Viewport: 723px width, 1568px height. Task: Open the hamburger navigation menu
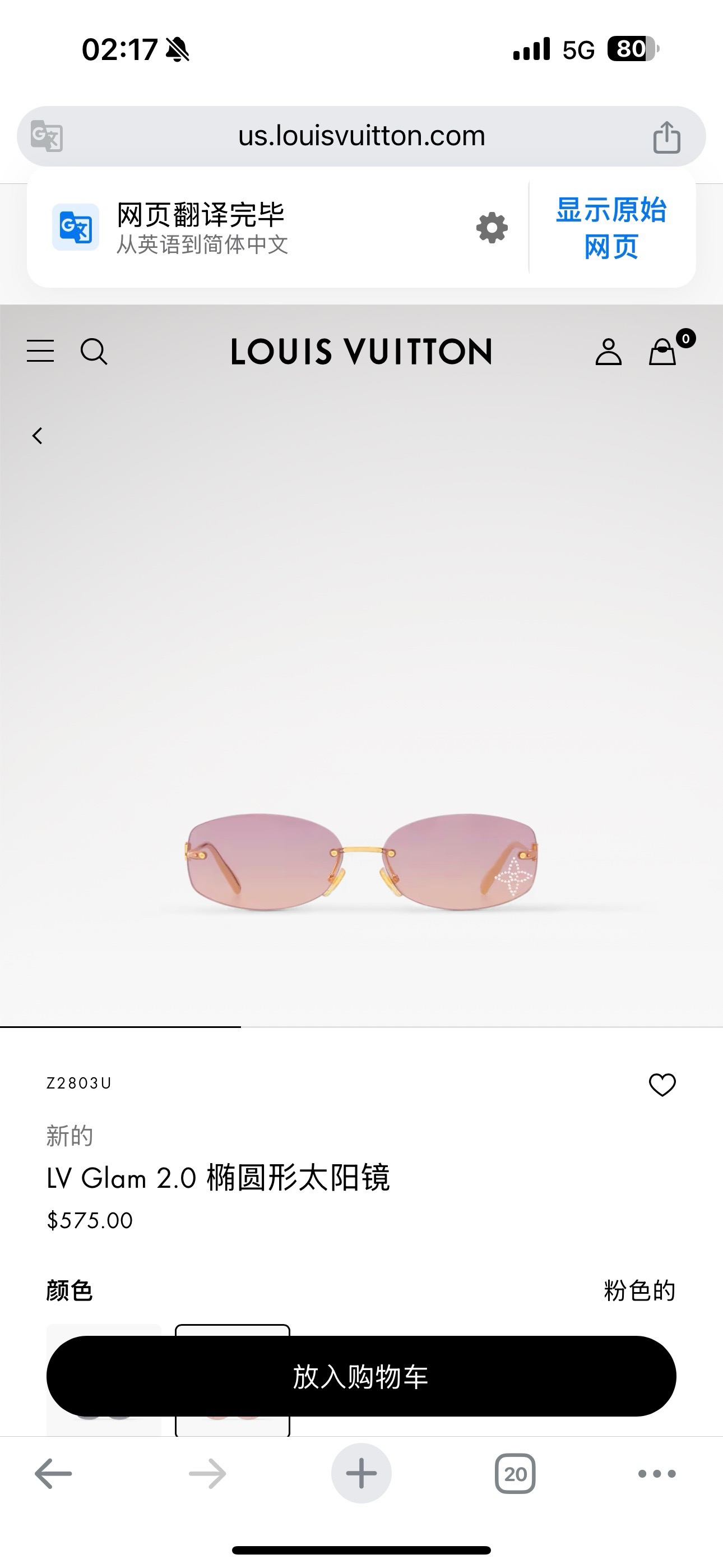(x=41, y=351)
